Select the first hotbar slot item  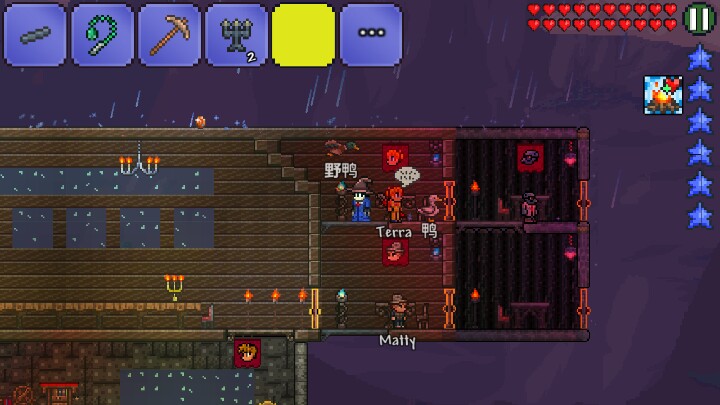coord(35,35)
